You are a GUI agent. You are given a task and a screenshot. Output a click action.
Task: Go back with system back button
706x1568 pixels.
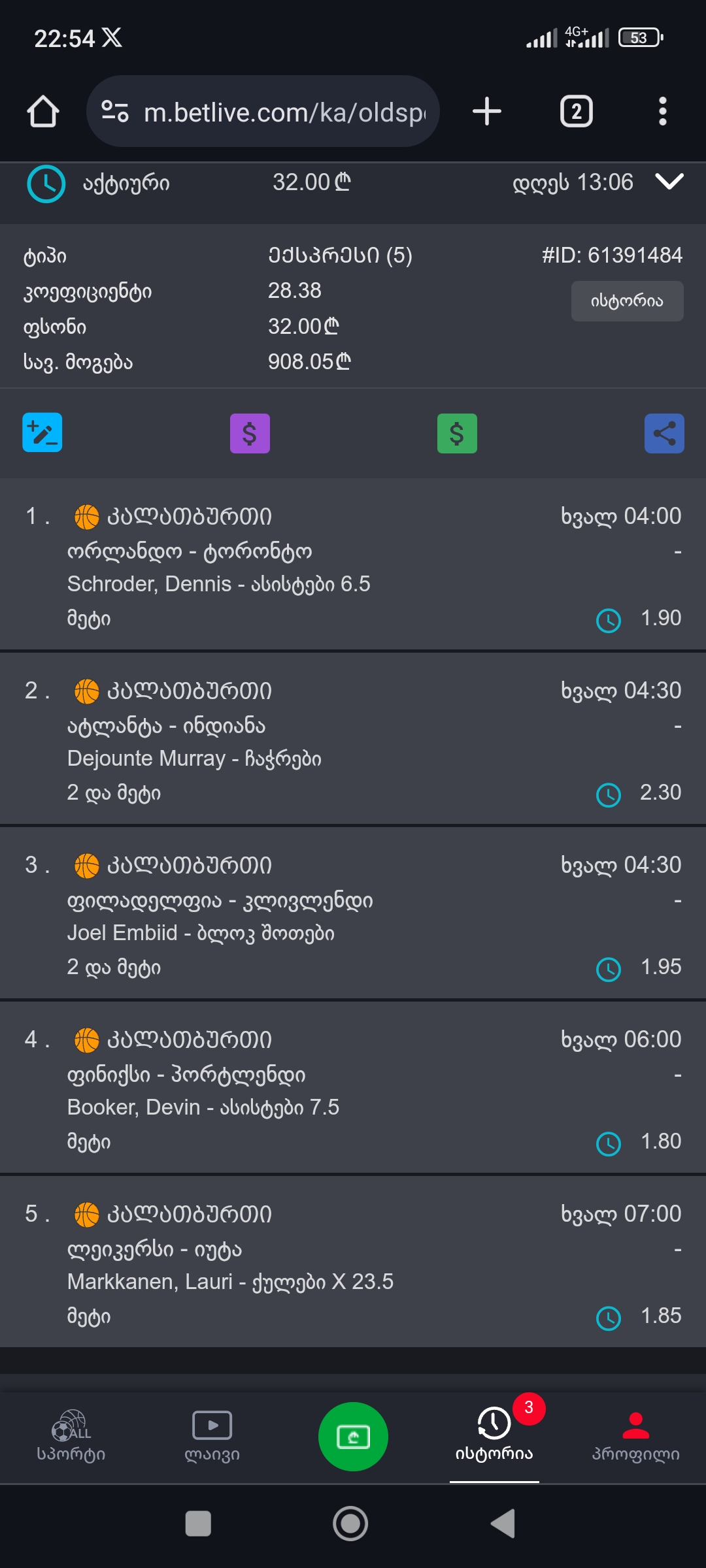[503, 1524]
